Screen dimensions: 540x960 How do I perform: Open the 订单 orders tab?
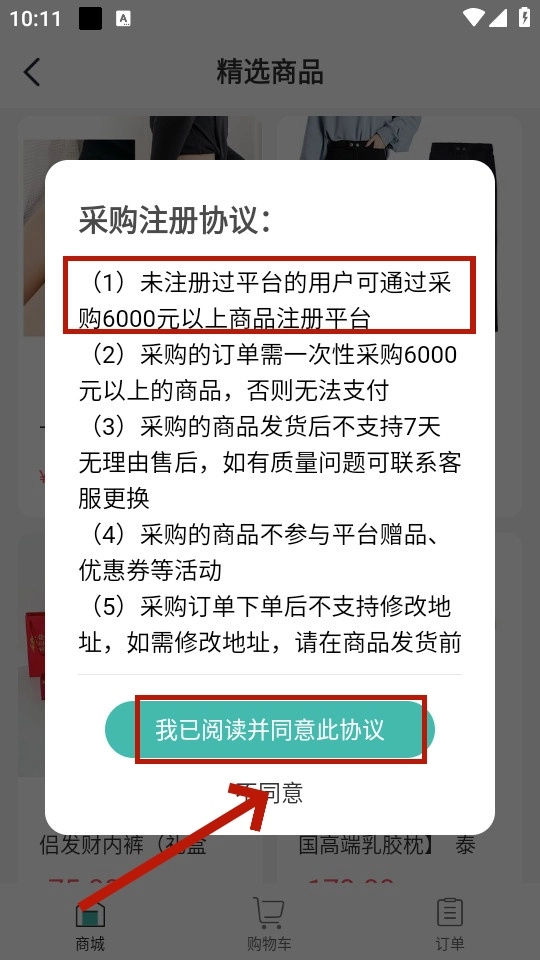point(449,924)
